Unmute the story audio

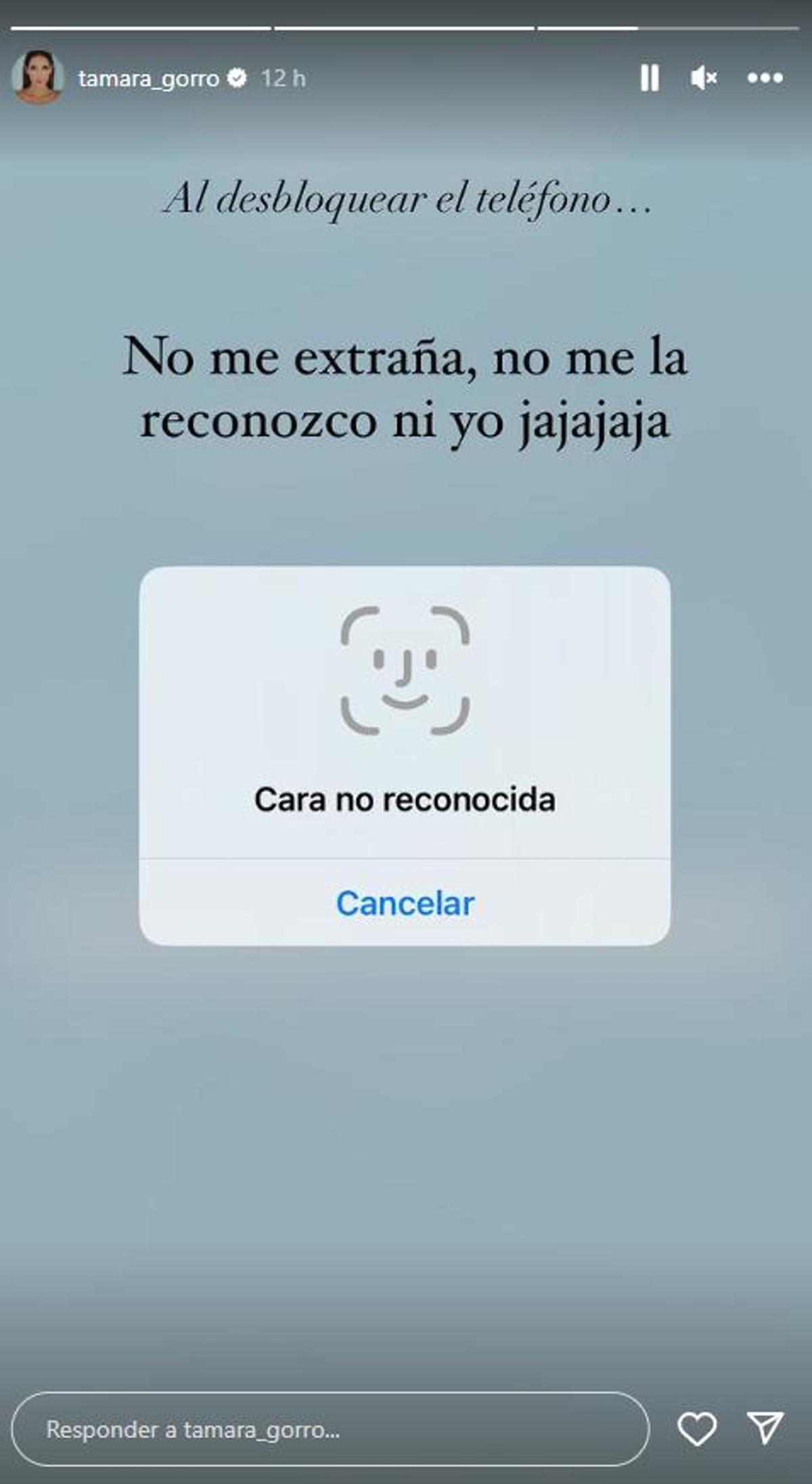pyautogui.click(x=704, y=78)
